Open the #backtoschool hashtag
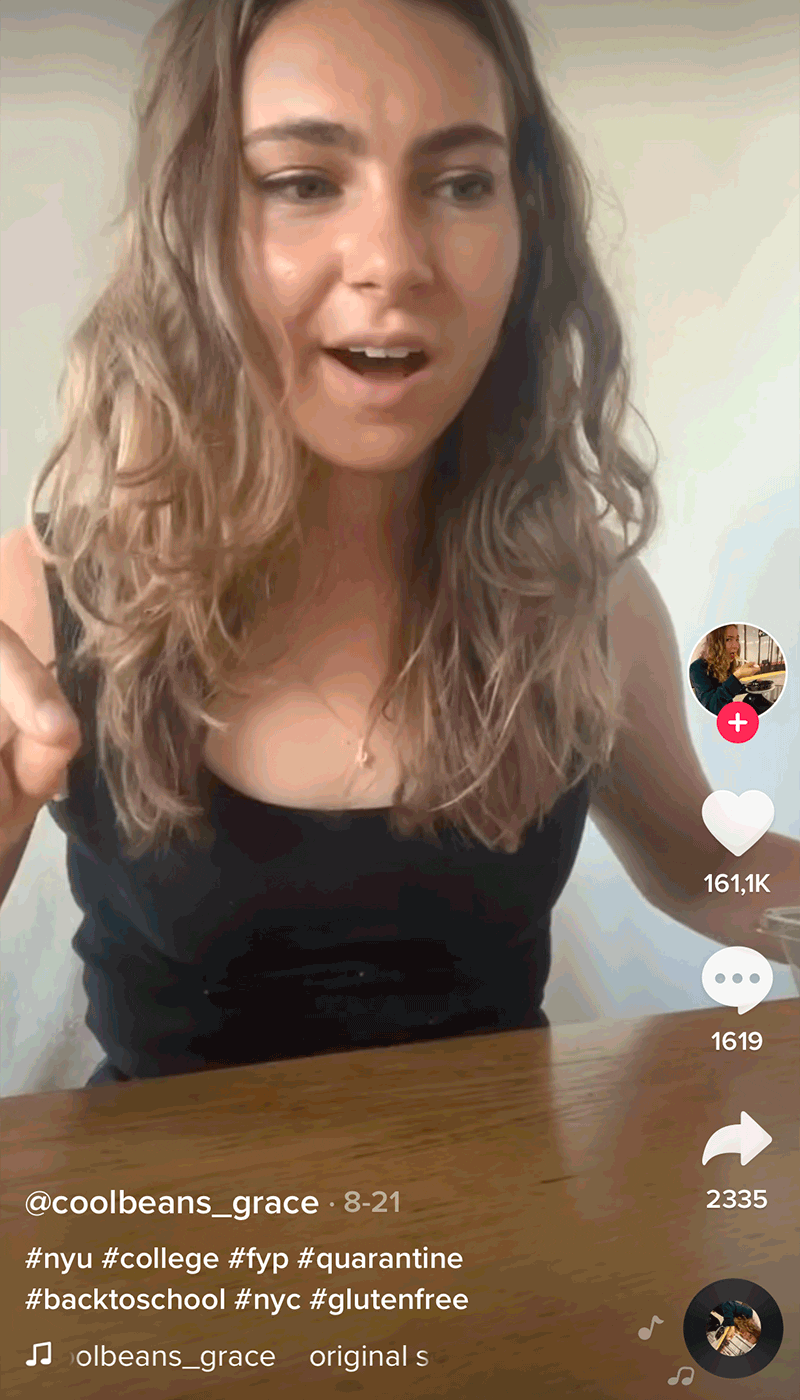Screen dimensions: 800x1400 point(125,1300)
